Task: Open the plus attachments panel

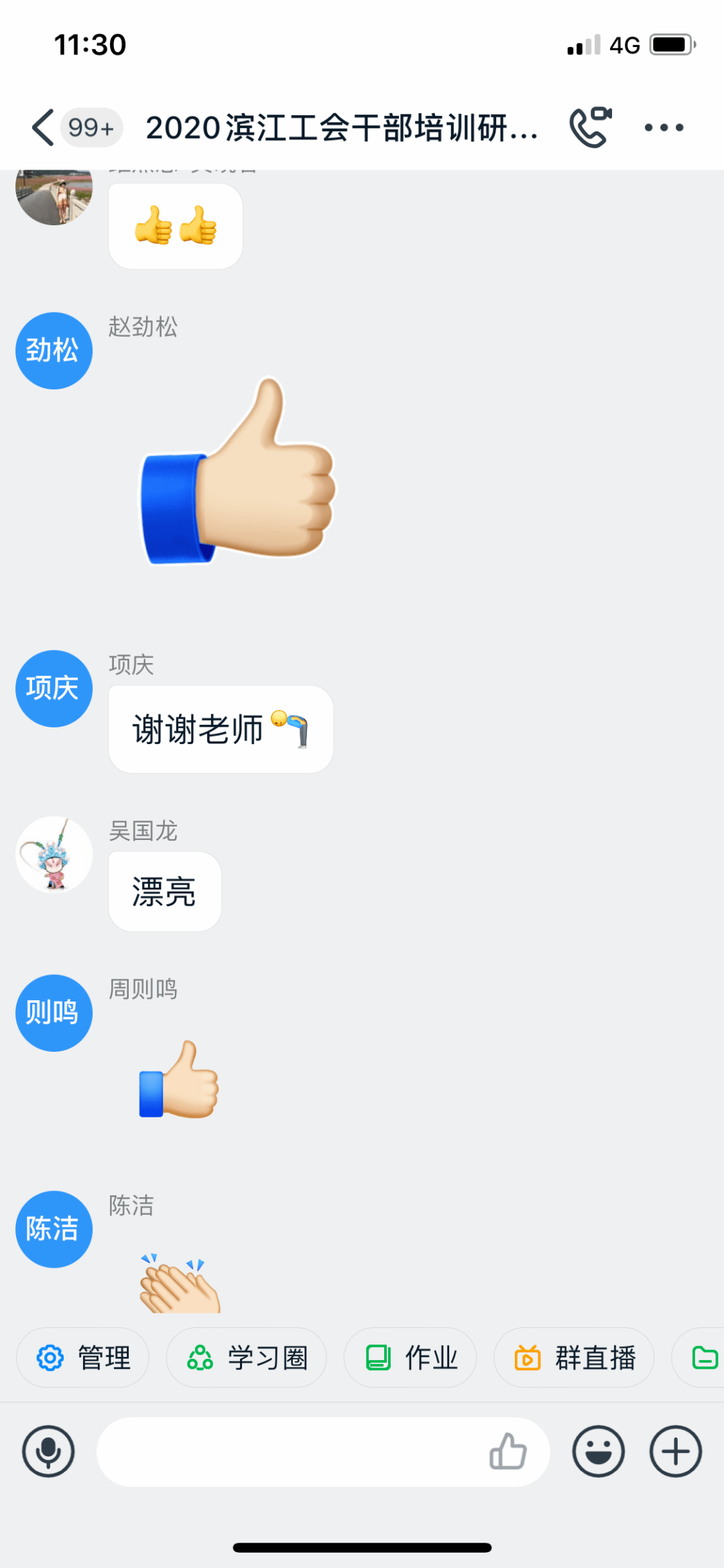Action: [675, 1451]
